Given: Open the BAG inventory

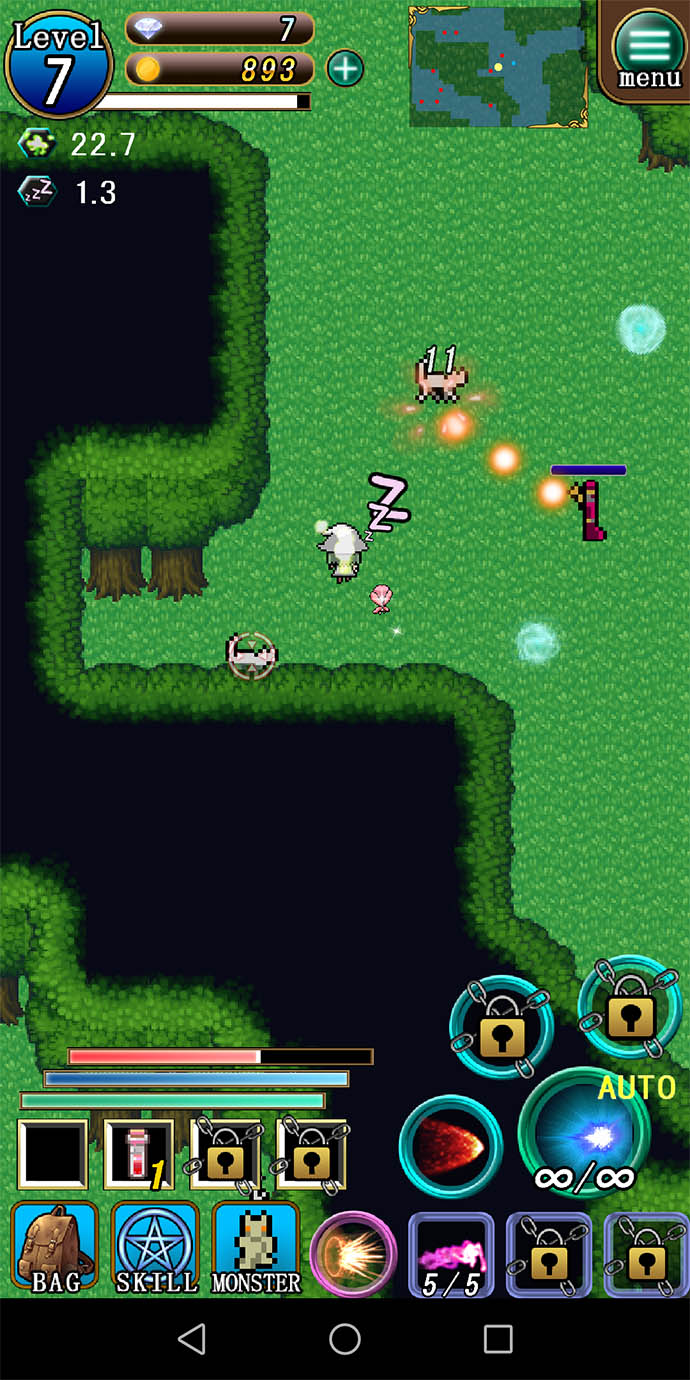Looking at the screenshot, I should coord(55,1249).
